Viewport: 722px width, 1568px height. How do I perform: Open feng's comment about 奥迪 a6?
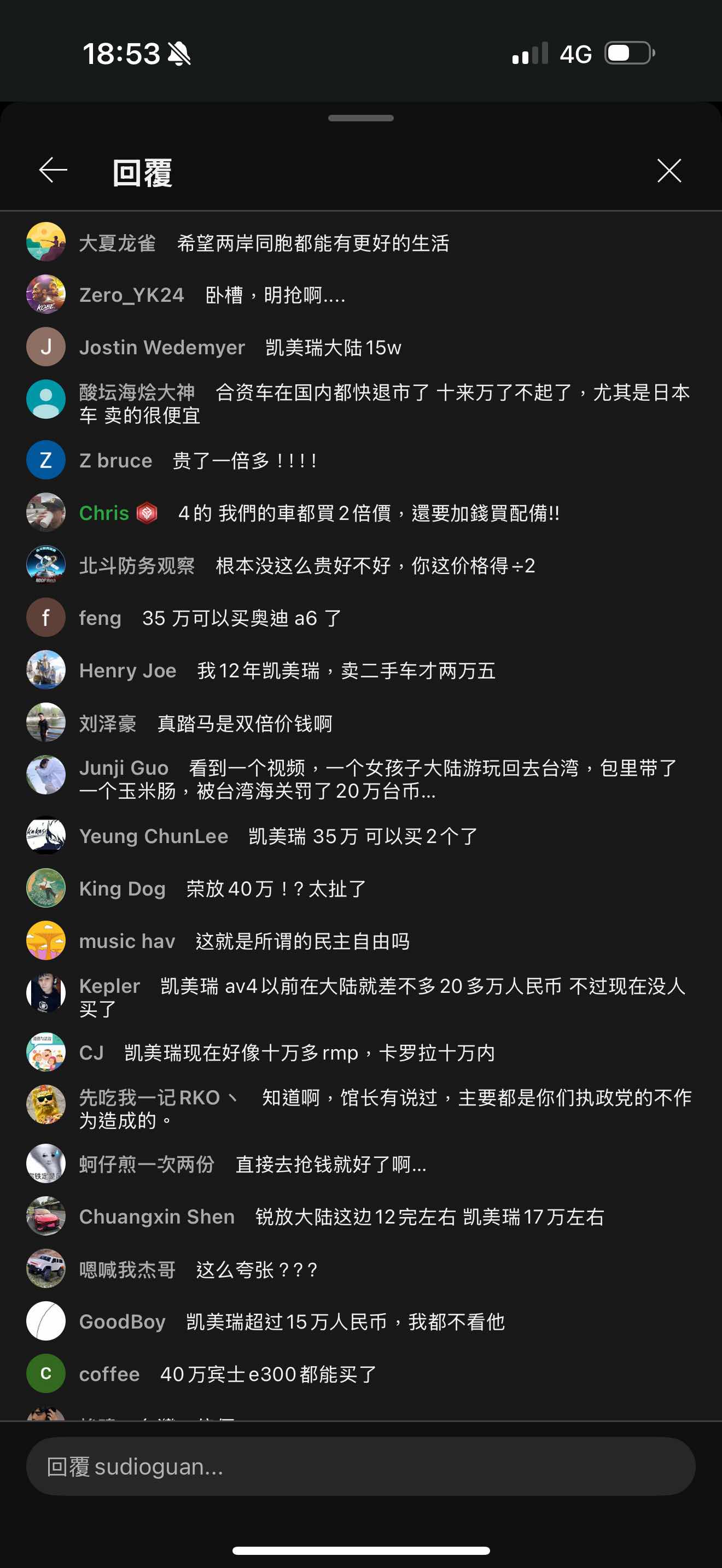tap(241, 618)
